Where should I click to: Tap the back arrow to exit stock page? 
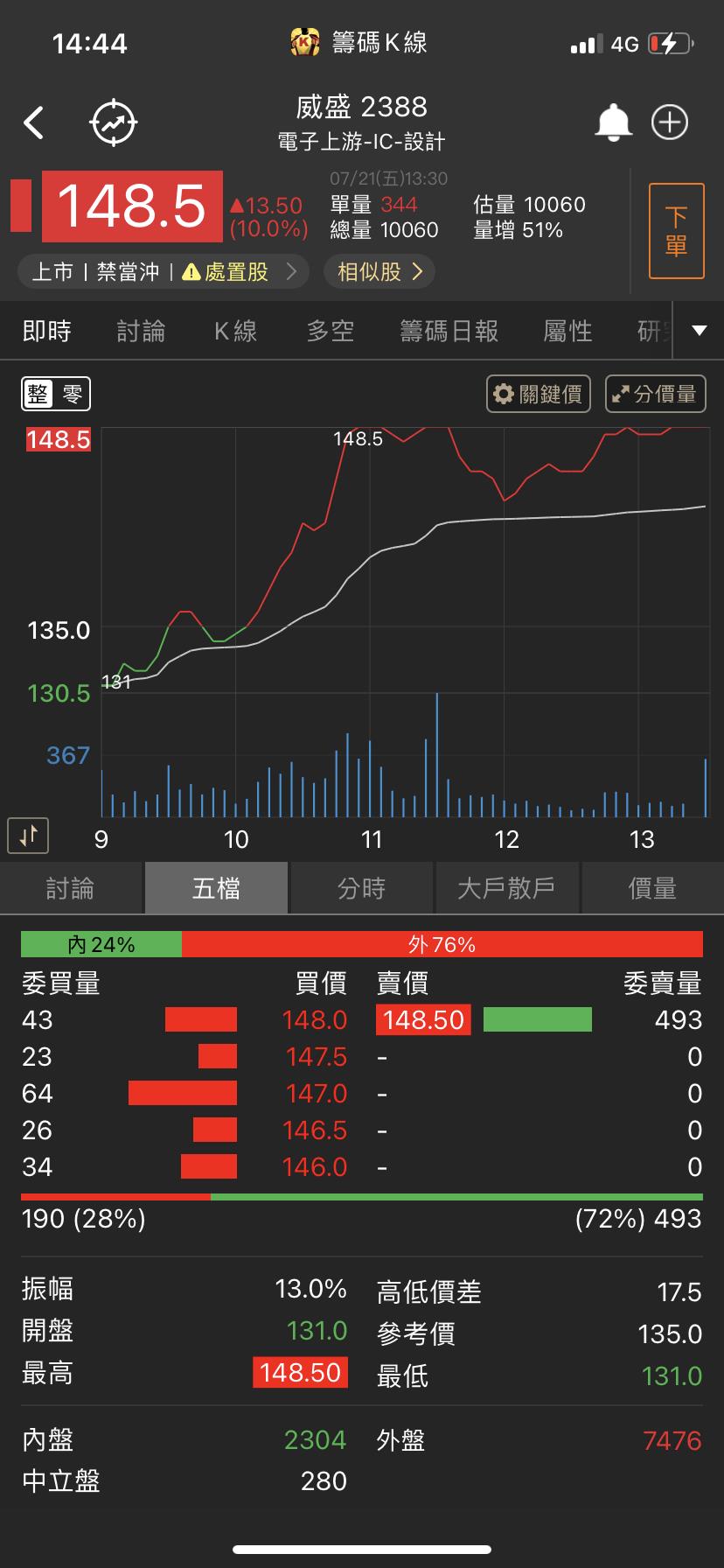click(35, 122)
